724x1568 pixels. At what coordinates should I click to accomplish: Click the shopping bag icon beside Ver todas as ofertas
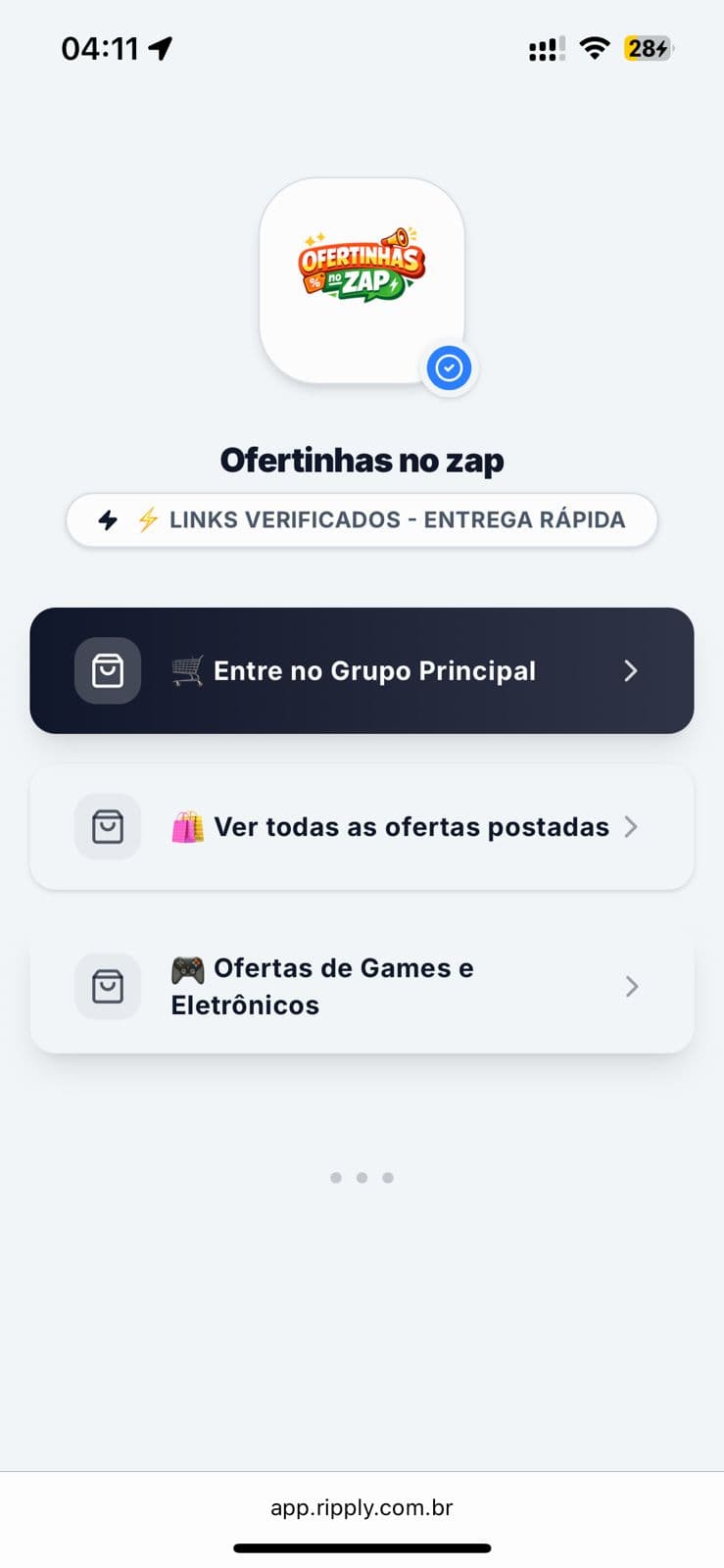(x=107, y=826)
